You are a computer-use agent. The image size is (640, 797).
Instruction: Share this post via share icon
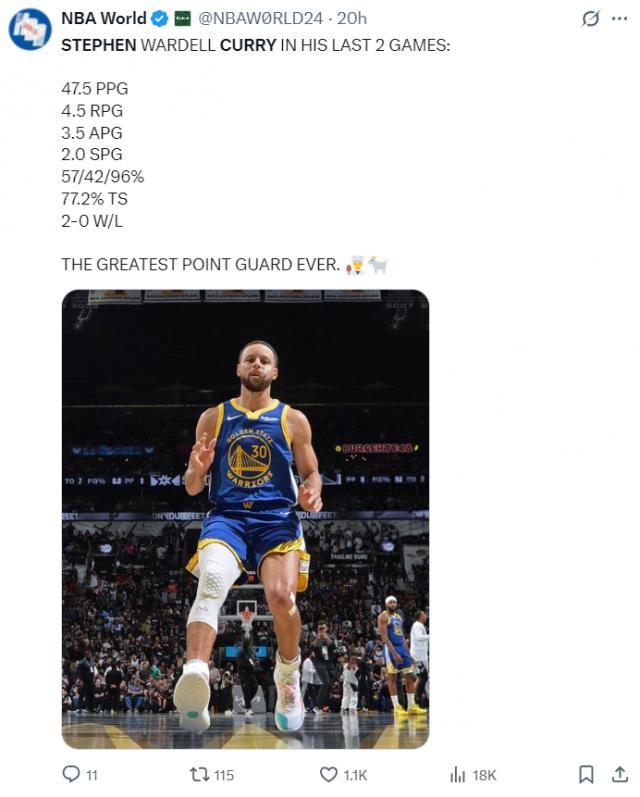click(620, 775)
